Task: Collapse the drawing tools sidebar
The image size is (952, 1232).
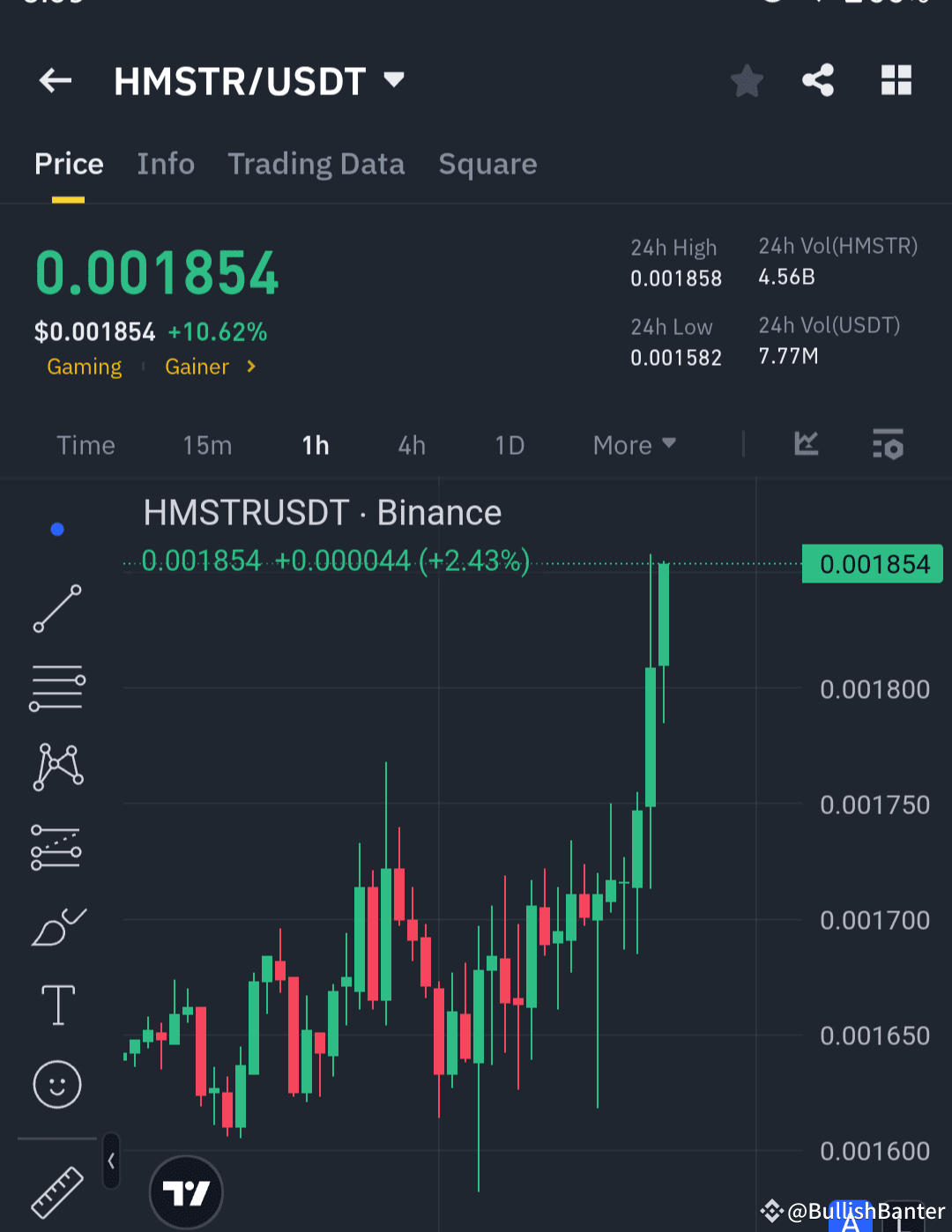Action: pyautogui.click(x=111, y=1161)
